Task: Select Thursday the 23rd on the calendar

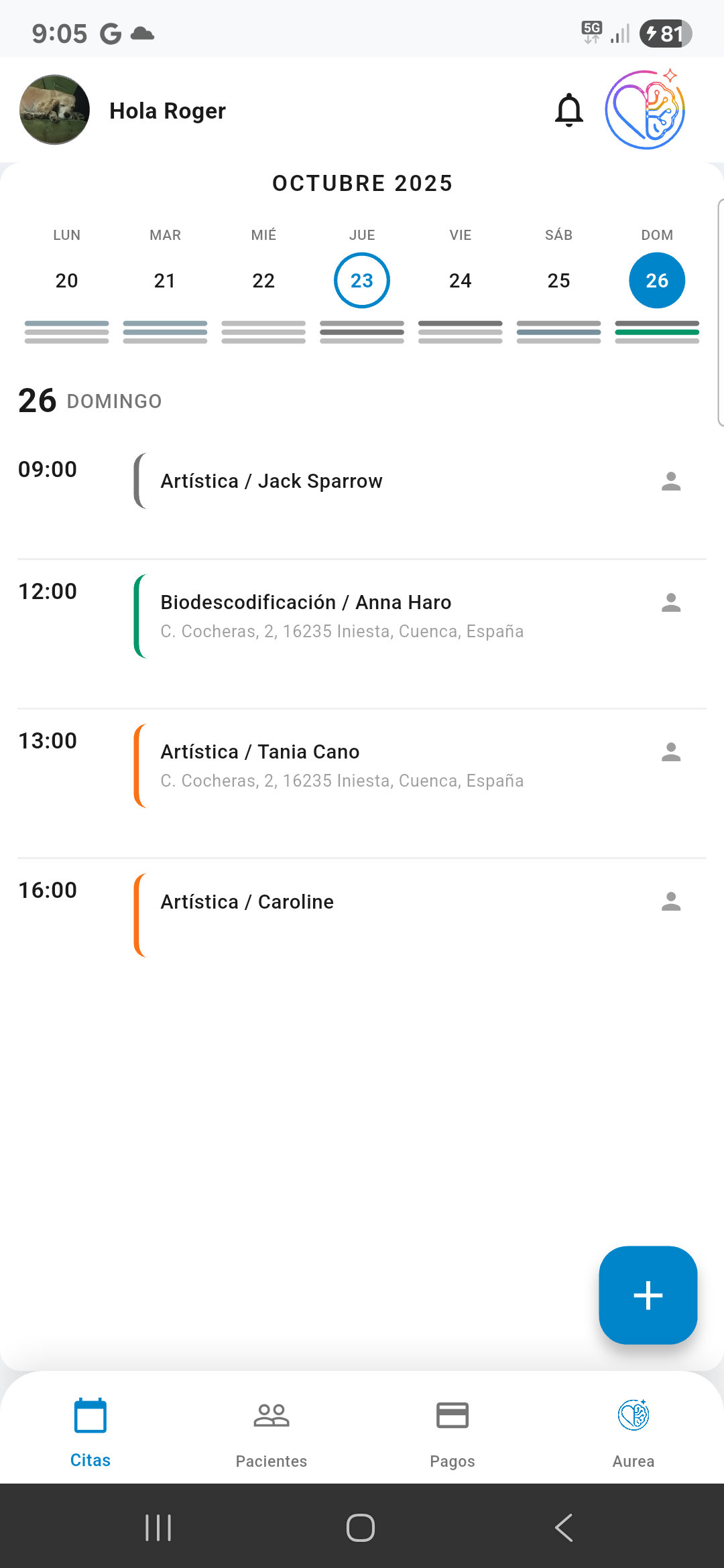Action: point(361,280)
